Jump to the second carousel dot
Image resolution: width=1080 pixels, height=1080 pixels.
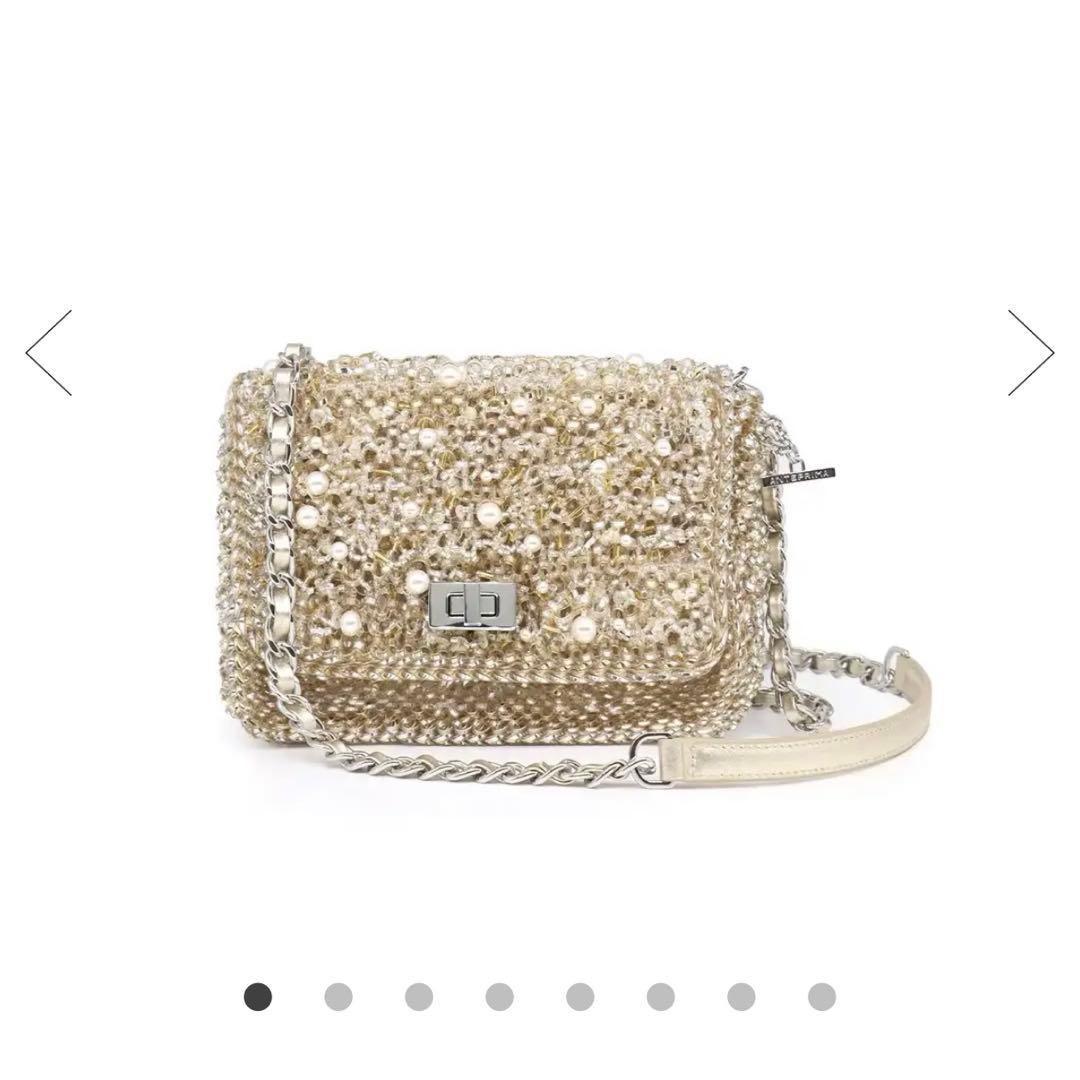[338, 996]
